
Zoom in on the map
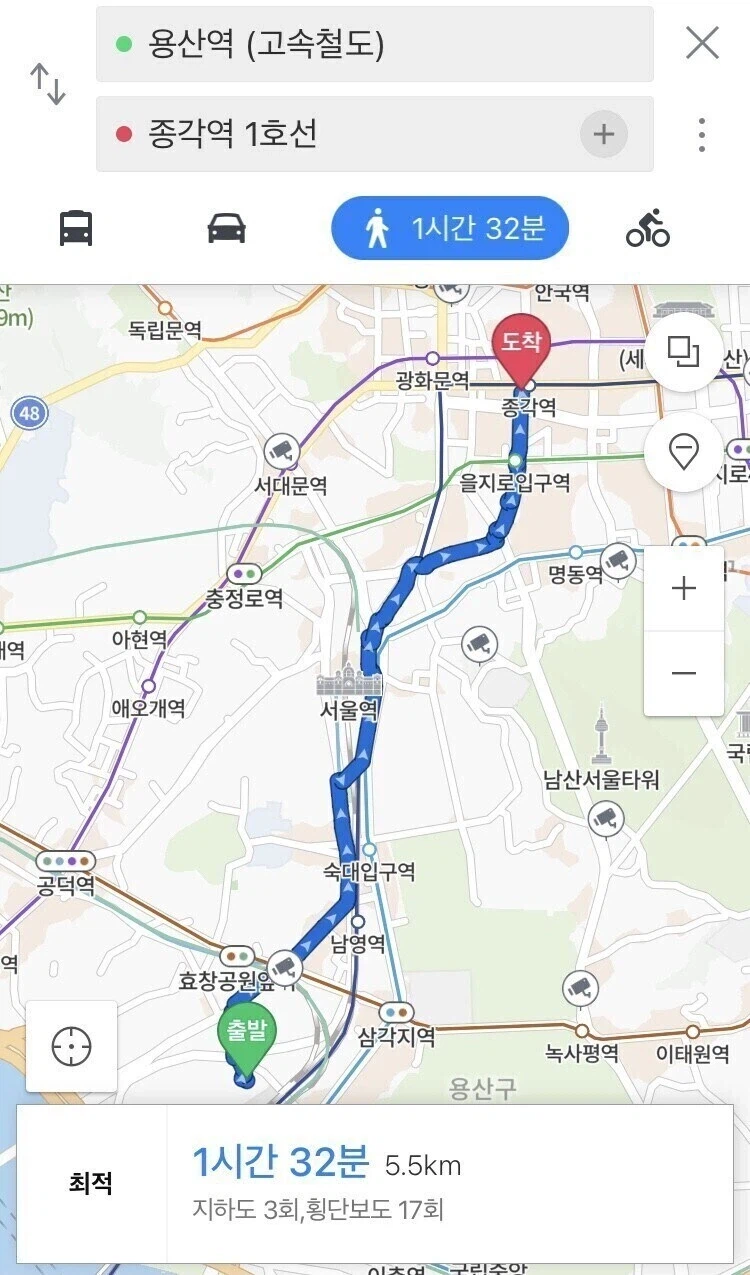click(683, 588)
